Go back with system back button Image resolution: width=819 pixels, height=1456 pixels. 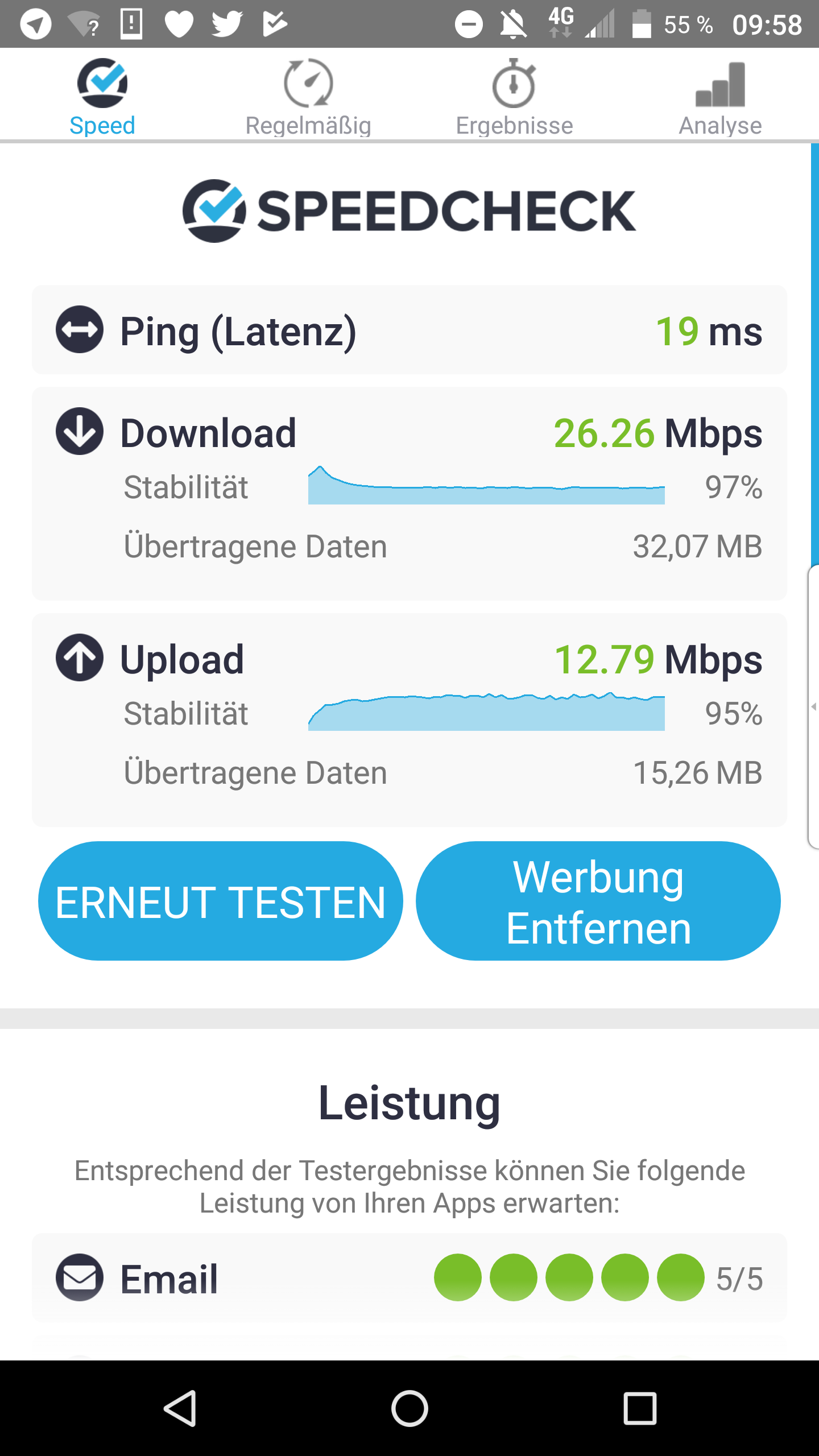click(x=181, y=1408)
